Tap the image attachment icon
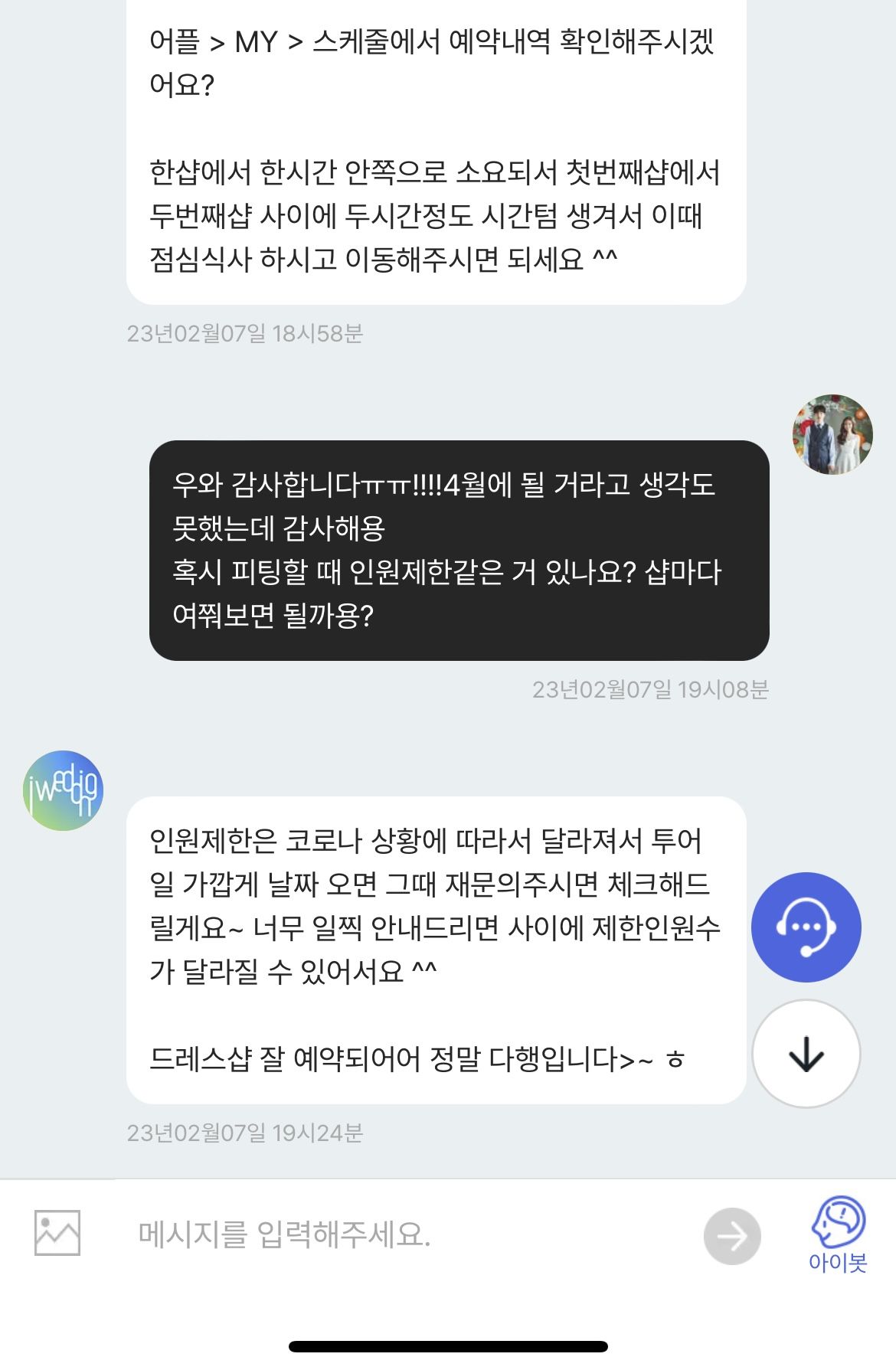This screenshot has height=1370, width=896. pyautogui.click(x=57, y=1233)
